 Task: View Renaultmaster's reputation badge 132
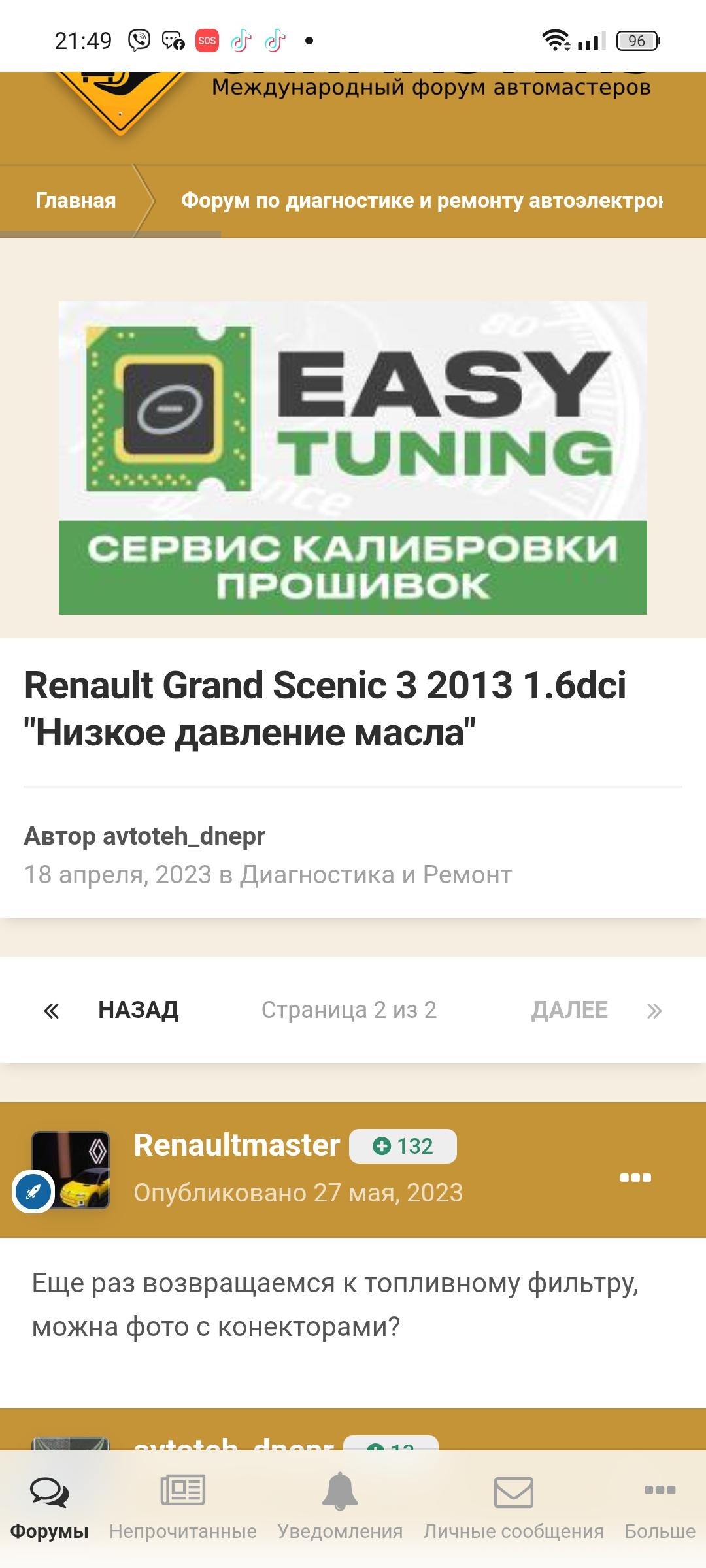tap(403, 1146)
